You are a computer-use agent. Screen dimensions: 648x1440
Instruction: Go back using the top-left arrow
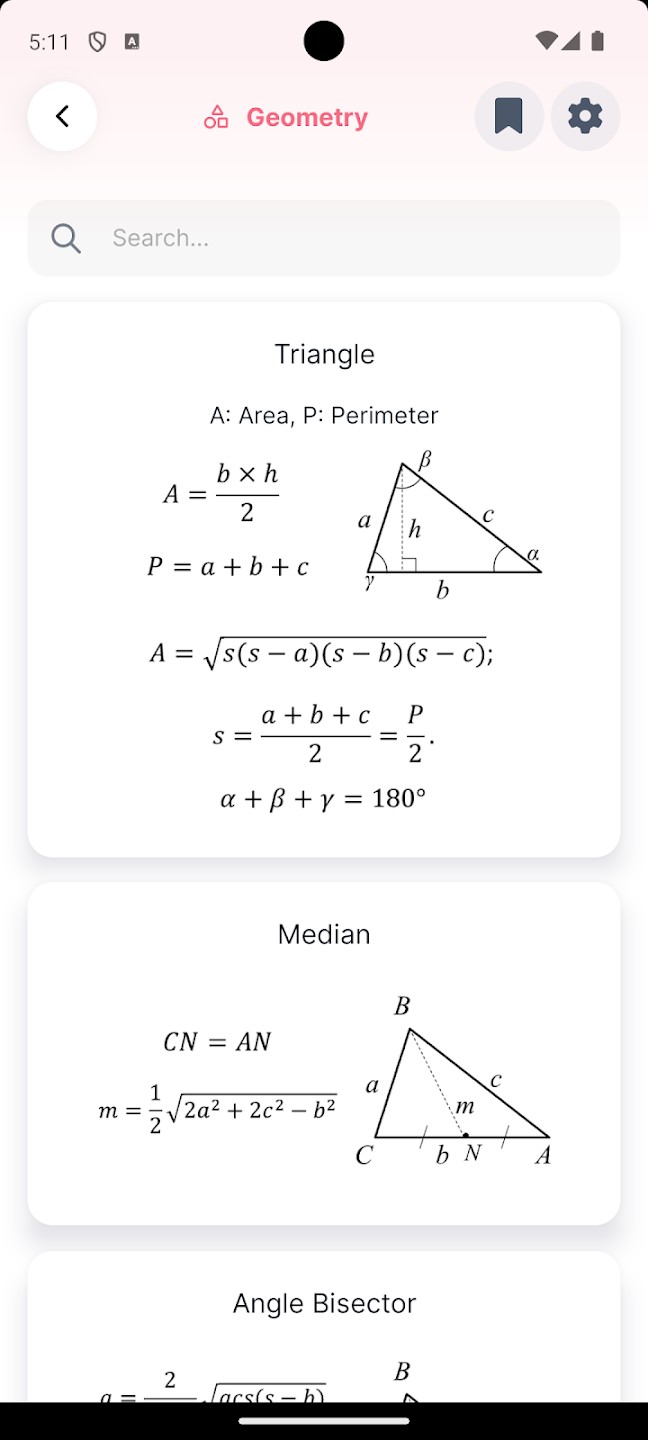(62, 117)
